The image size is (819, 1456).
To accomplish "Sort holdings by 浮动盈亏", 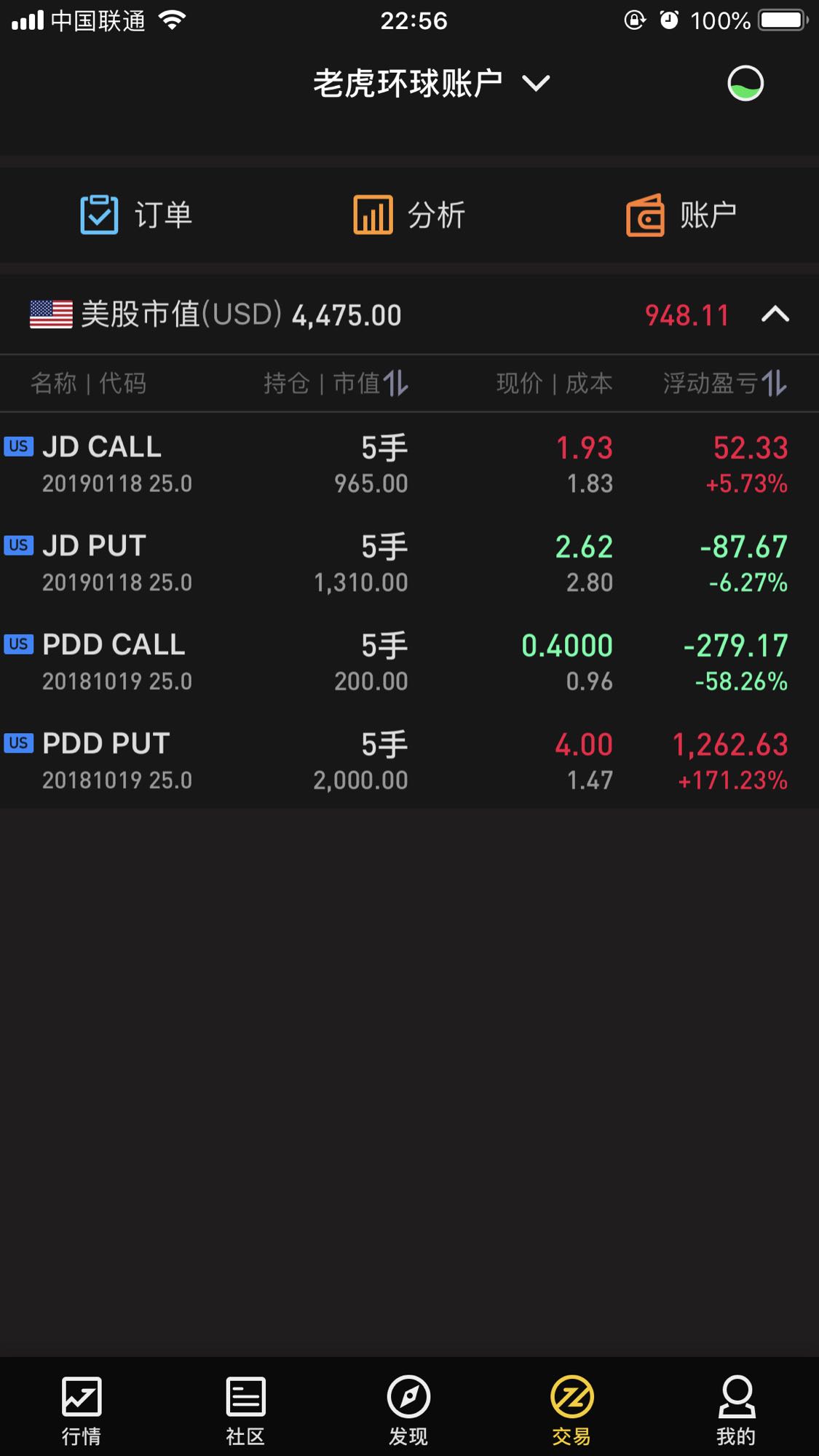I will pyautogui.click(x=724, y=383).
